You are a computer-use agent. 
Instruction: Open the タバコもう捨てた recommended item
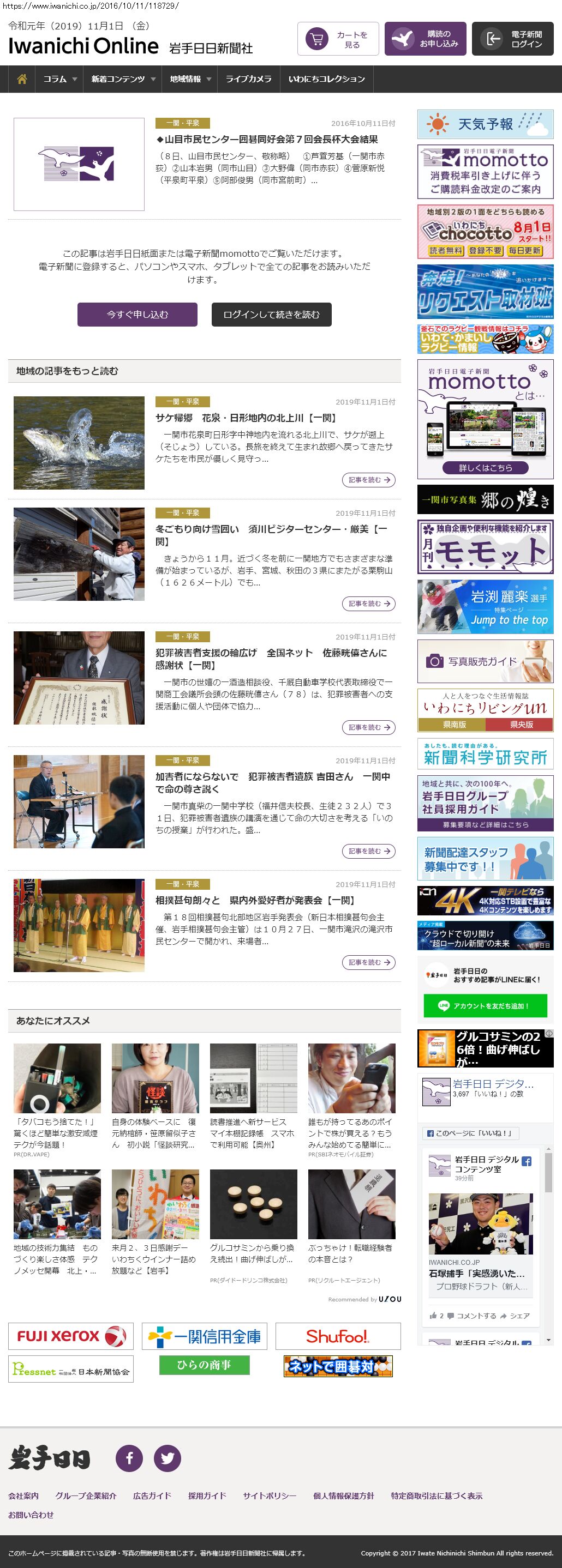57,1133
